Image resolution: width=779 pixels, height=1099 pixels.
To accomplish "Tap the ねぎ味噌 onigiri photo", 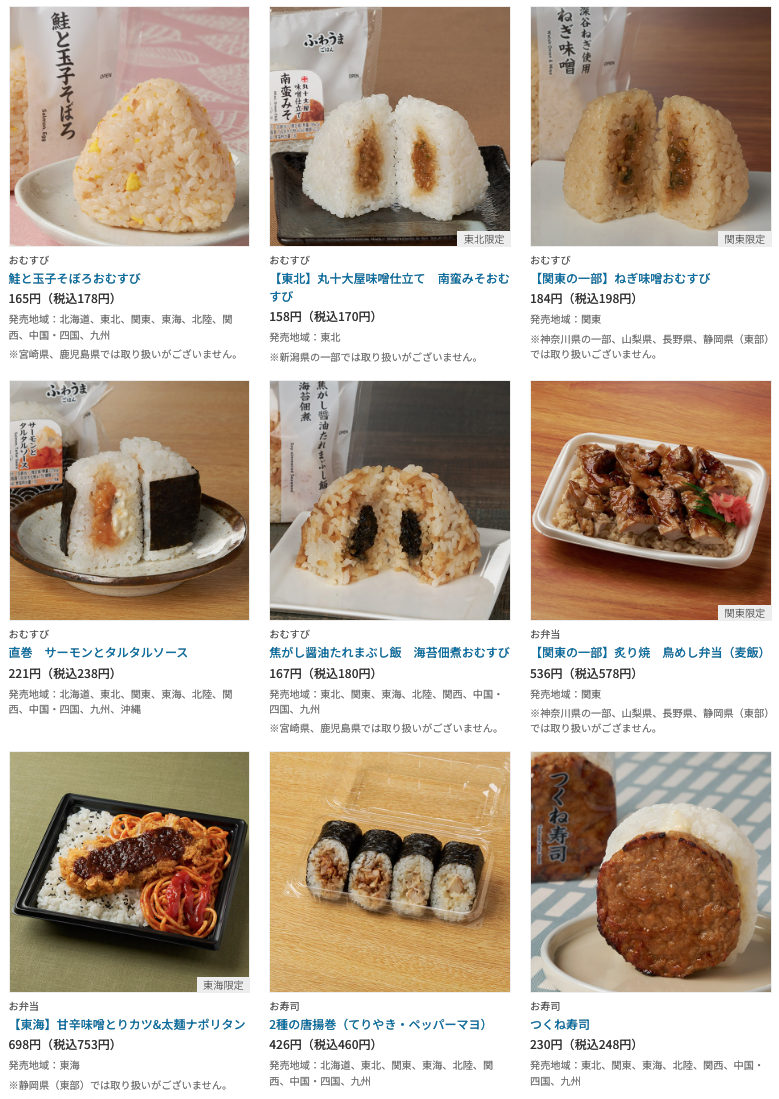I will (x=650, y=127).
